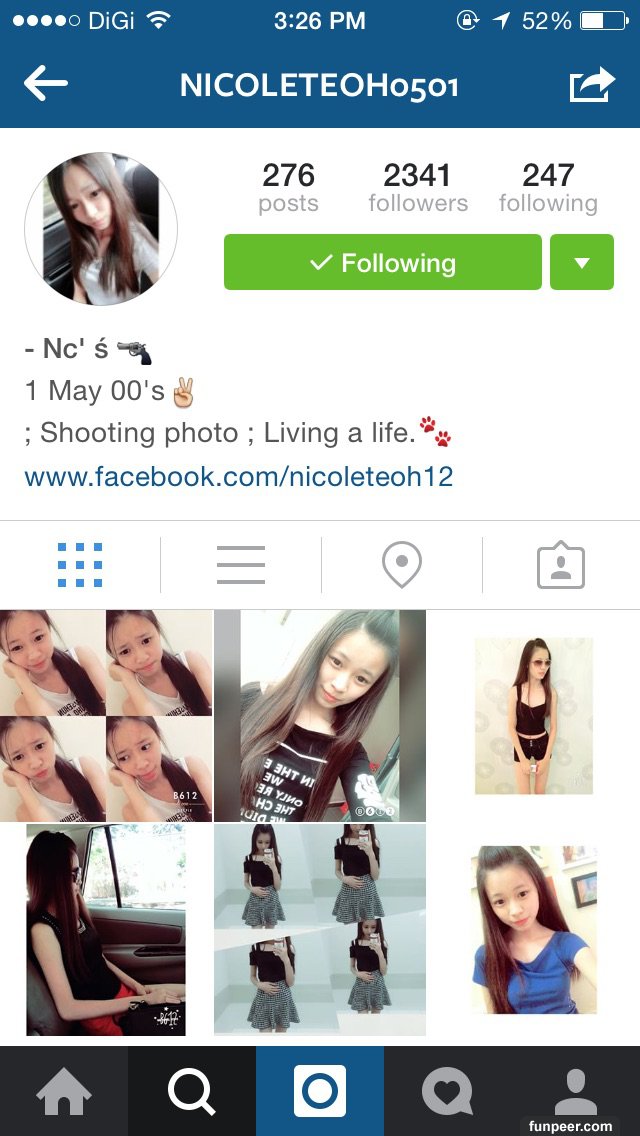View the 247 following list

click(548, 188)
